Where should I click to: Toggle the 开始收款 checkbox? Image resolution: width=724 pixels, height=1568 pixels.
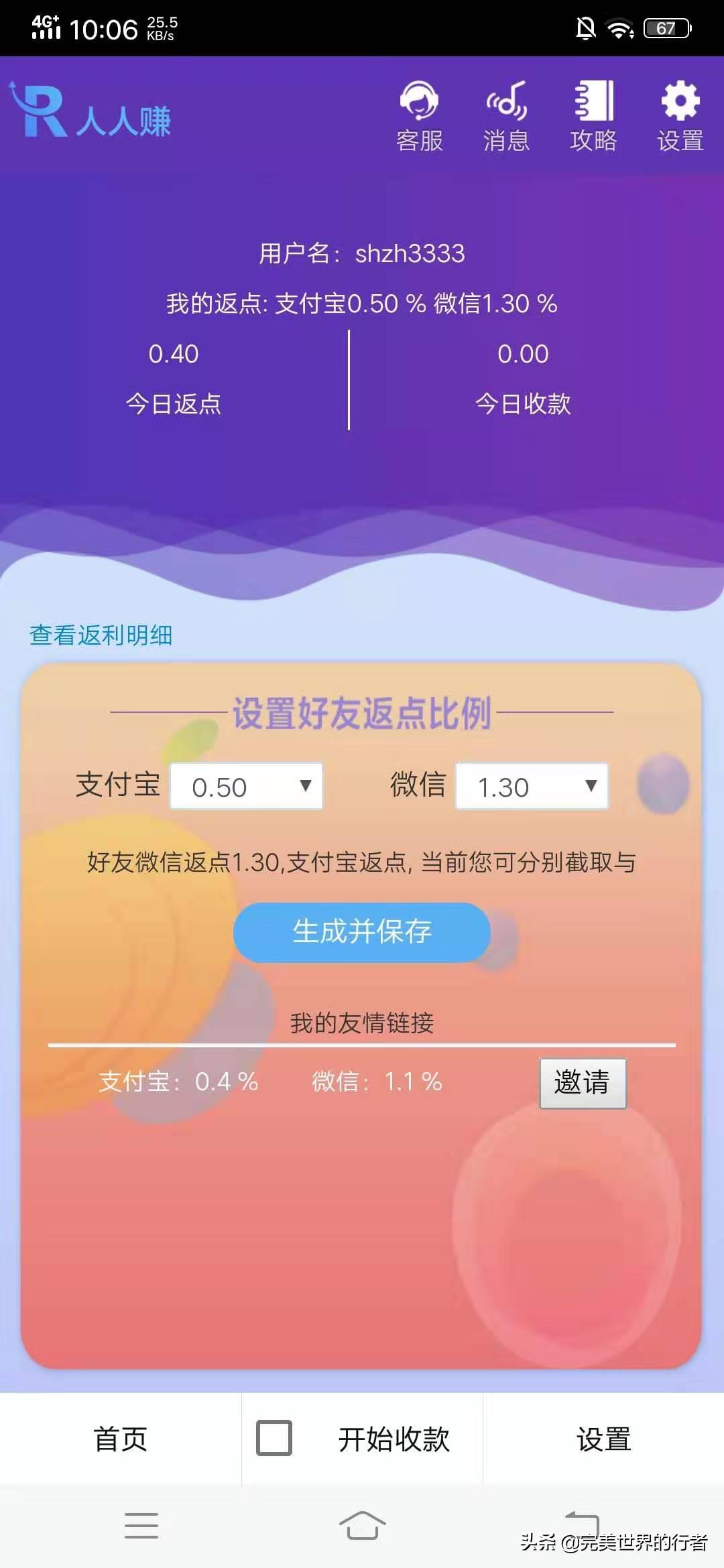pyautogui.click(x=274, y=1438)
